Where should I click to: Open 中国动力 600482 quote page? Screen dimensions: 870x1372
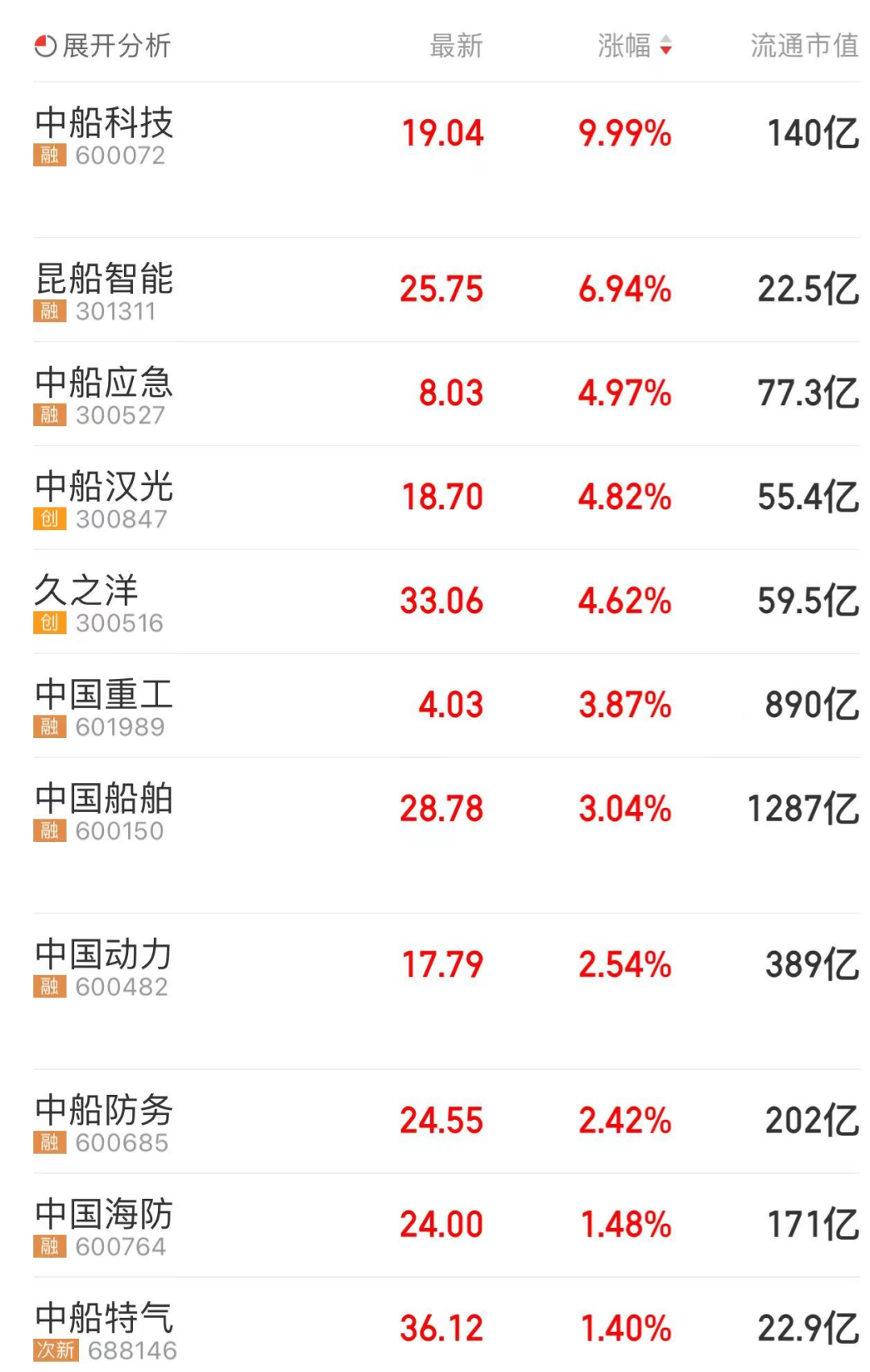(x=105, y=965)
